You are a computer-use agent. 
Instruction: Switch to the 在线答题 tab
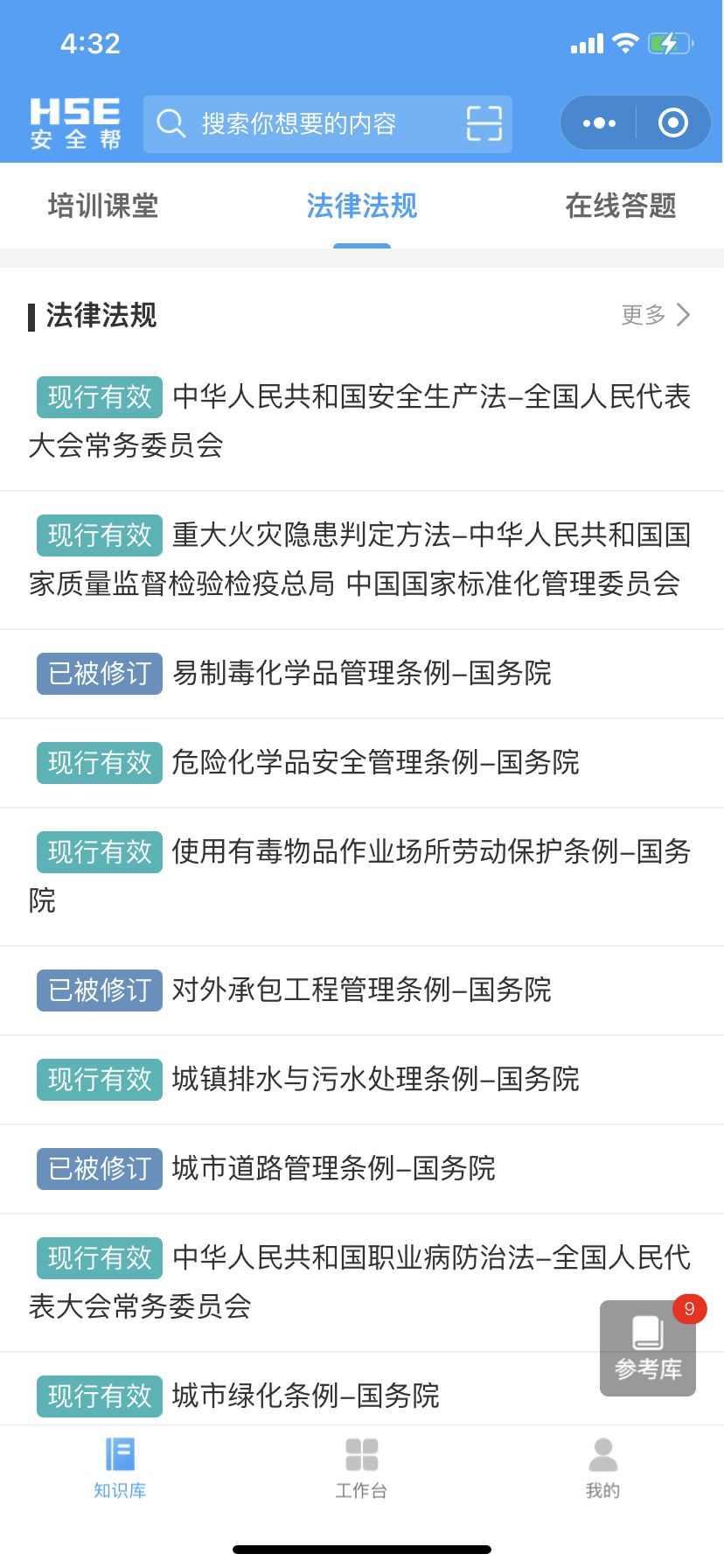(x=621, y=206)
